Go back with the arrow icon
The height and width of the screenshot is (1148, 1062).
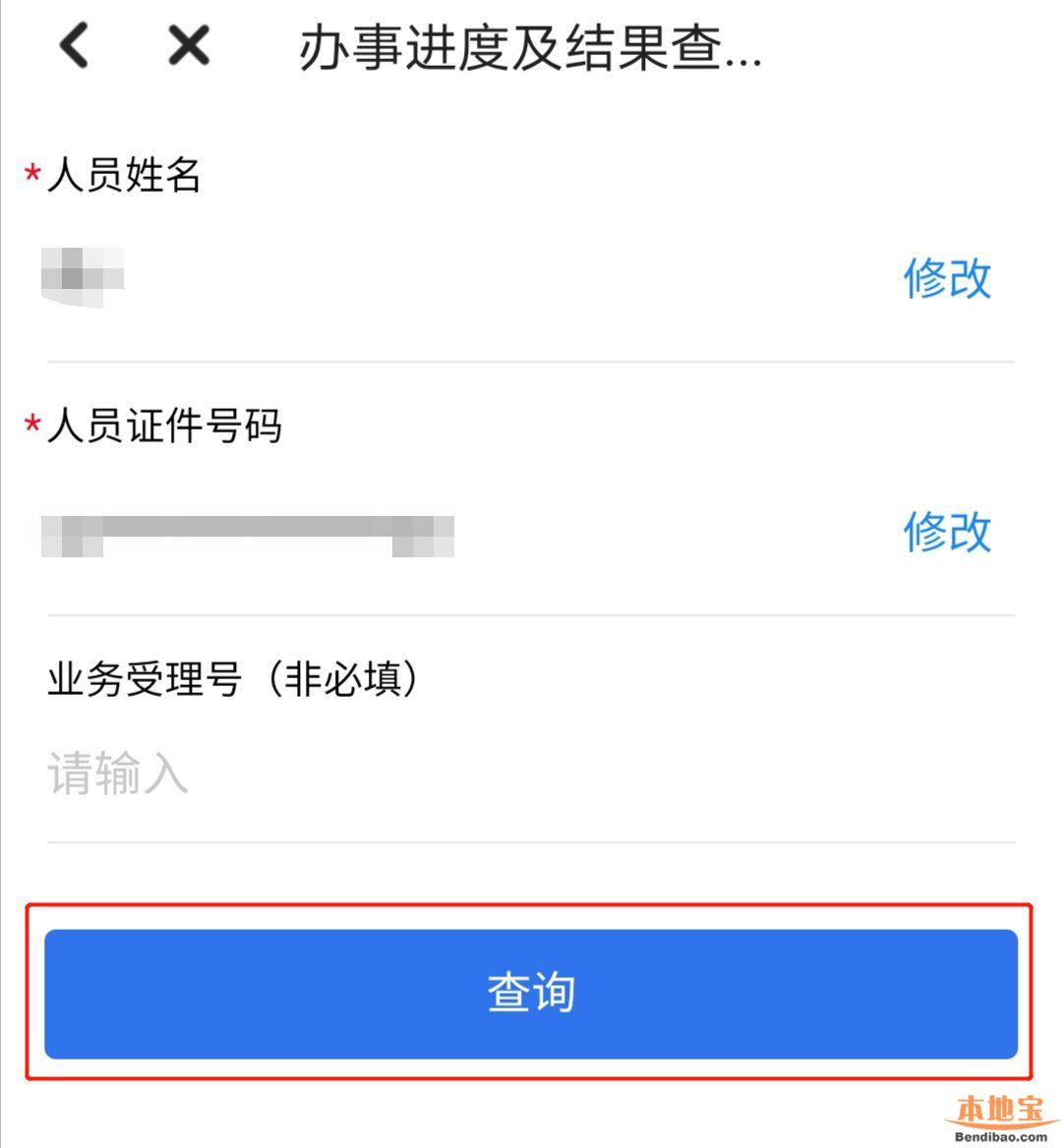click(x=75, y=46)
